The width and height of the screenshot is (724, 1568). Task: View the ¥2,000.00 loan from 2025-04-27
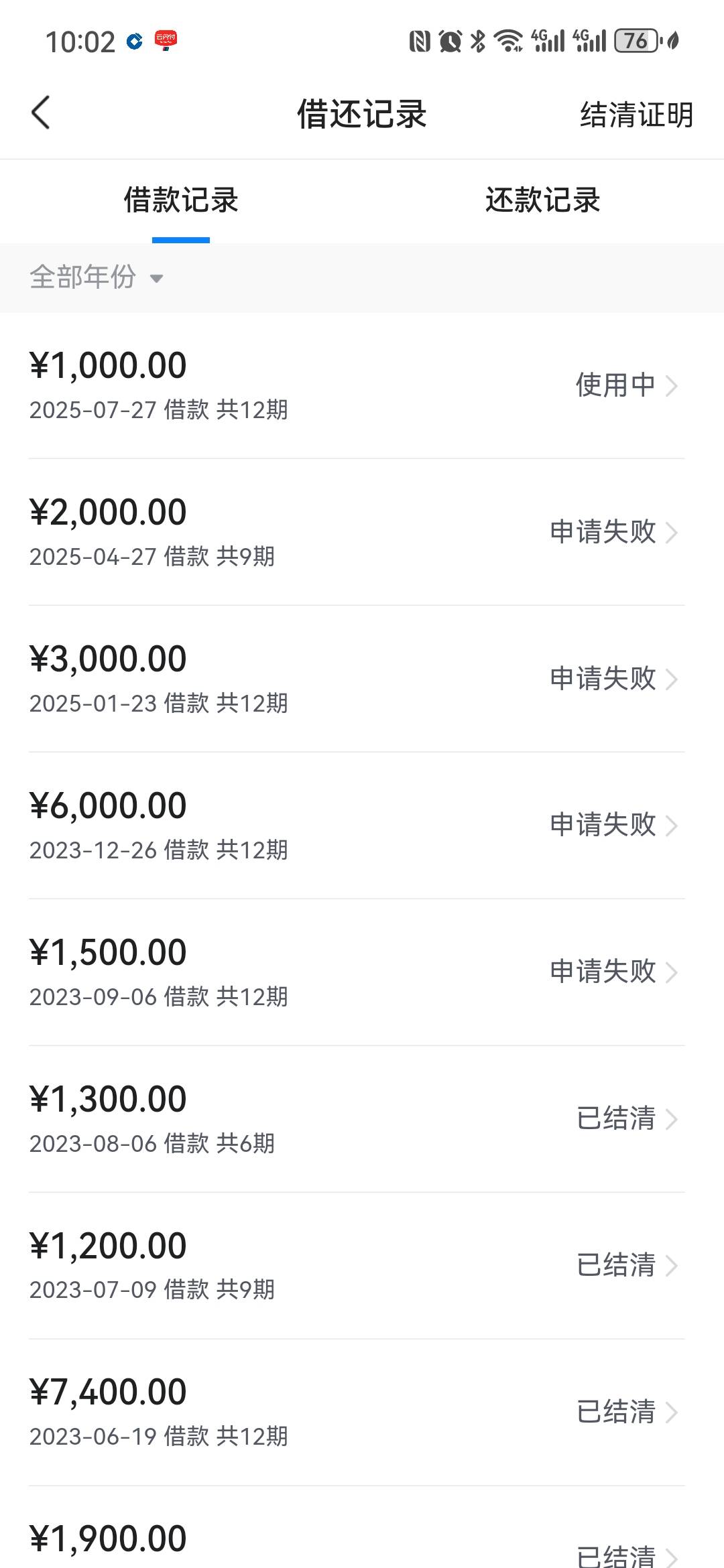pyautogui.click(x=362, y=533)
